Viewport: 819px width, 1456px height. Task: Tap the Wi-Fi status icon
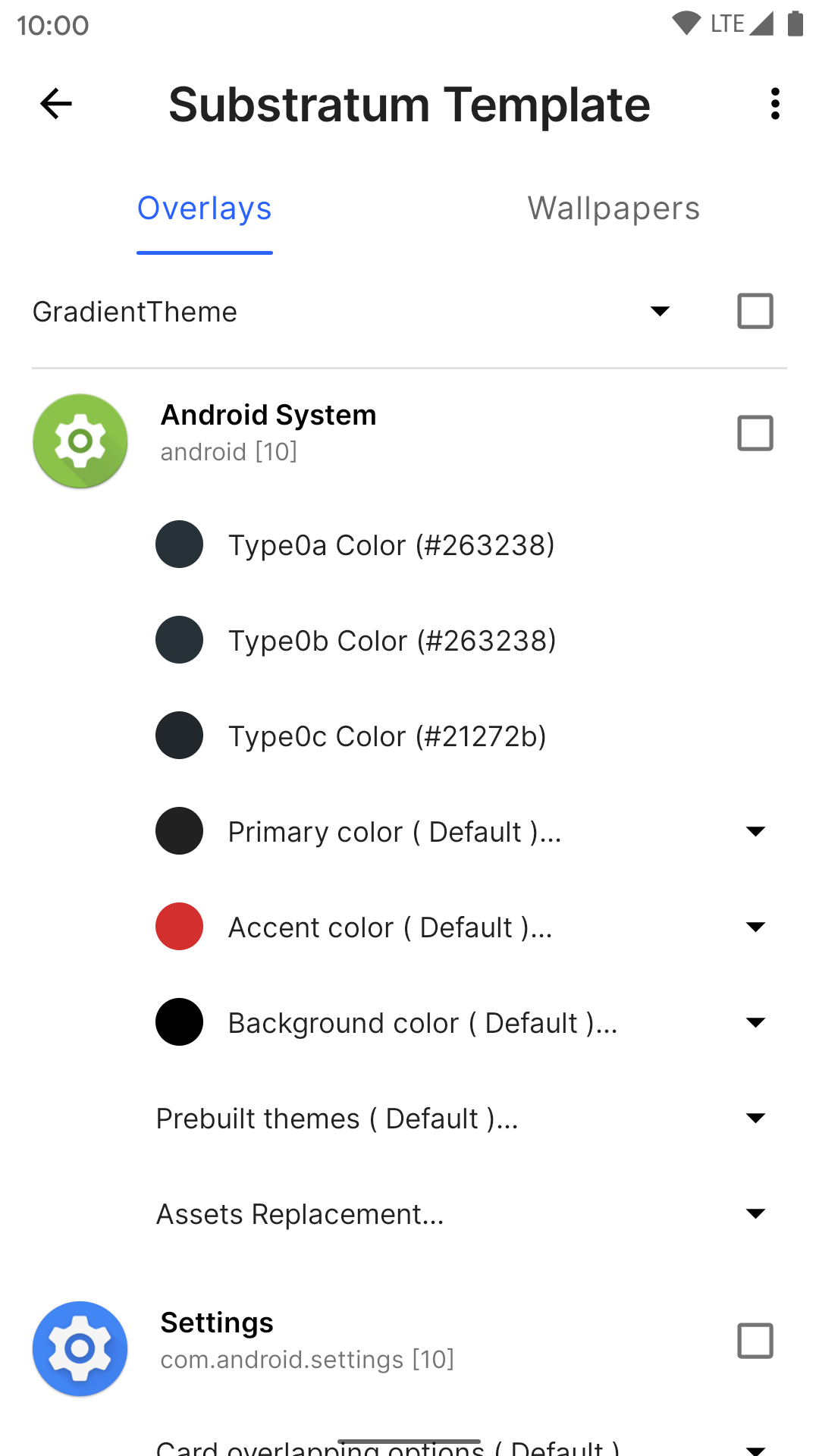(x=686, y=23)
